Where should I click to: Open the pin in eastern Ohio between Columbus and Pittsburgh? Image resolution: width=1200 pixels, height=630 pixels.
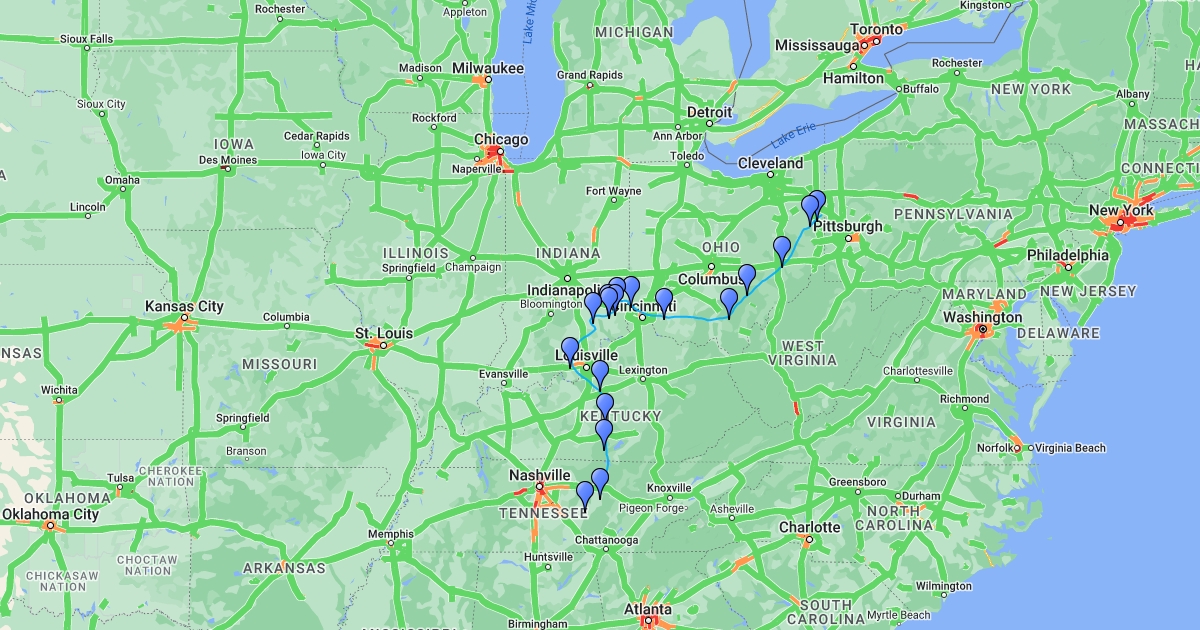pyautogui.click(x=781, y=247)
